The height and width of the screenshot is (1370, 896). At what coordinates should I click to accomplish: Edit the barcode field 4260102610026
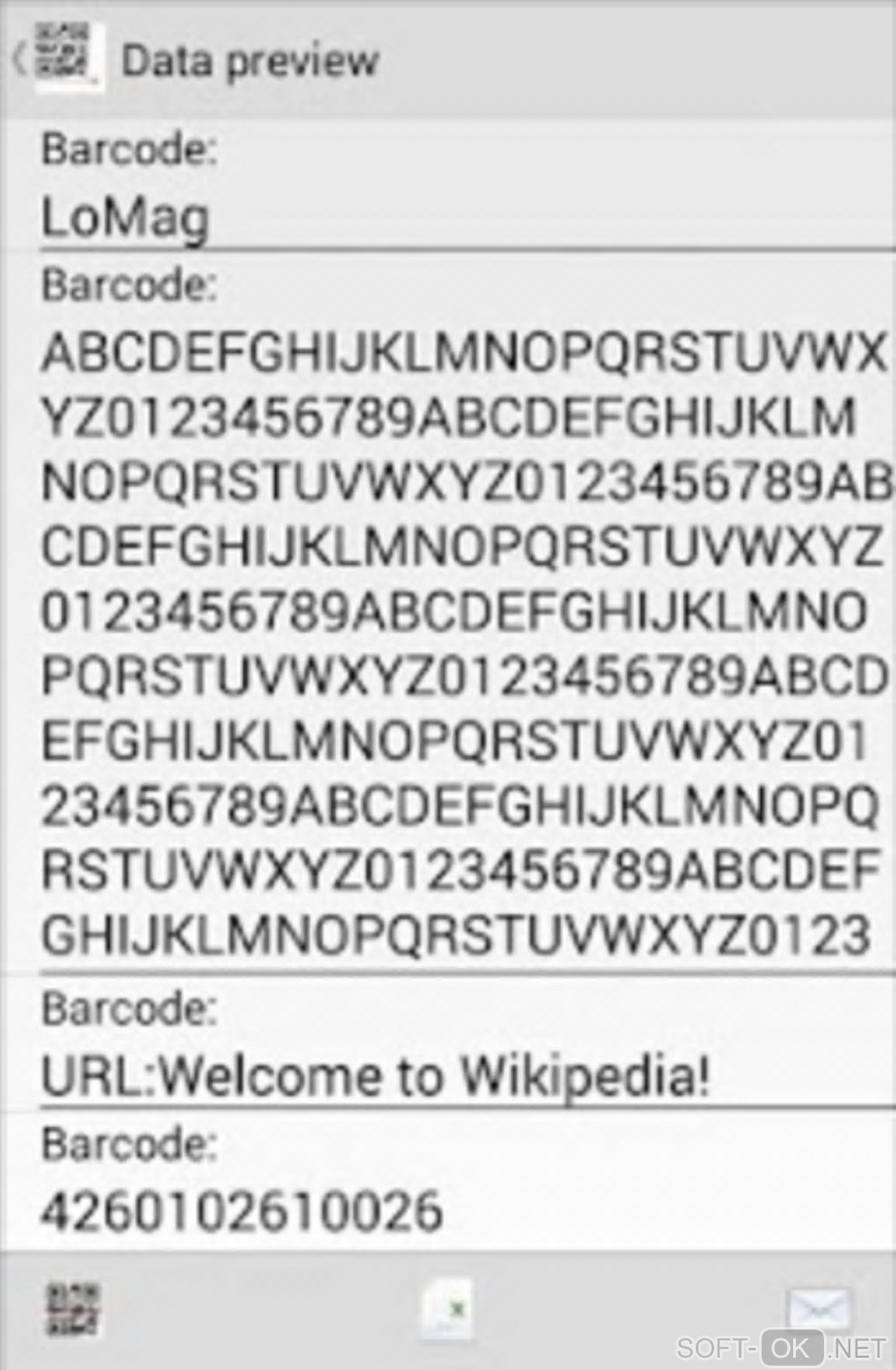tap(466, 1211)
